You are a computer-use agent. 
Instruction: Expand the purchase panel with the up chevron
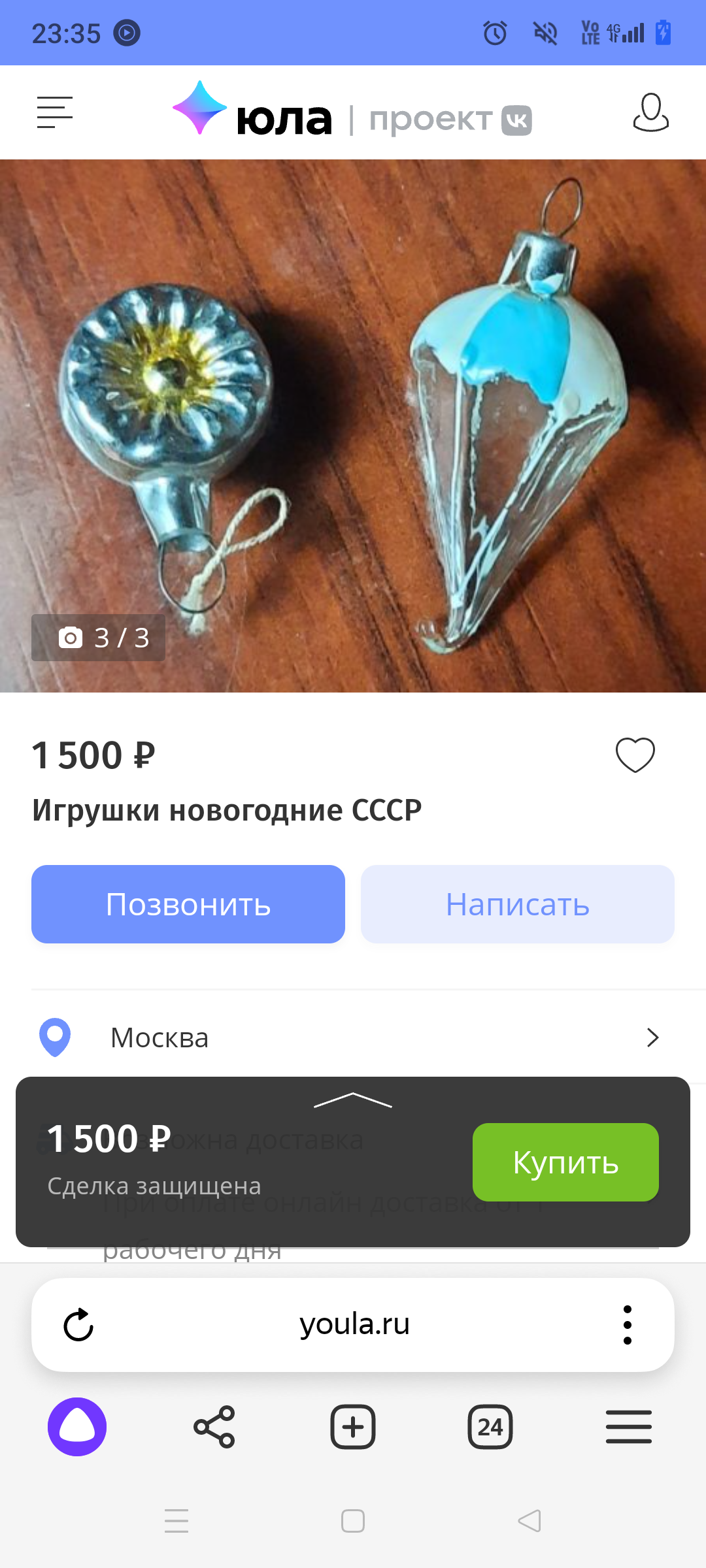353,1100
